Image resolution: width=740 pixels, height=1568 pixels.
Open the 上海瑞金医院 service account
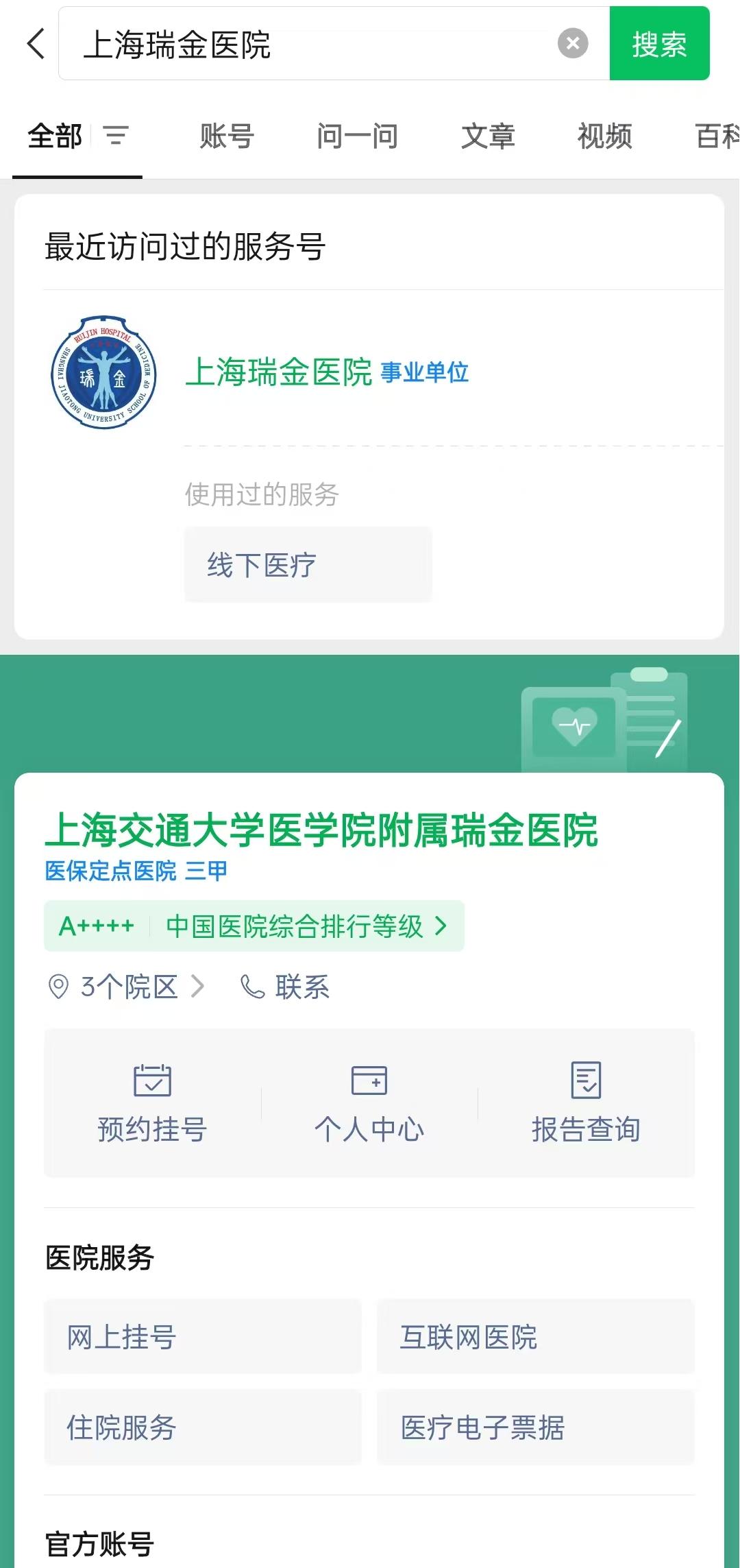(x=278, y=372)
